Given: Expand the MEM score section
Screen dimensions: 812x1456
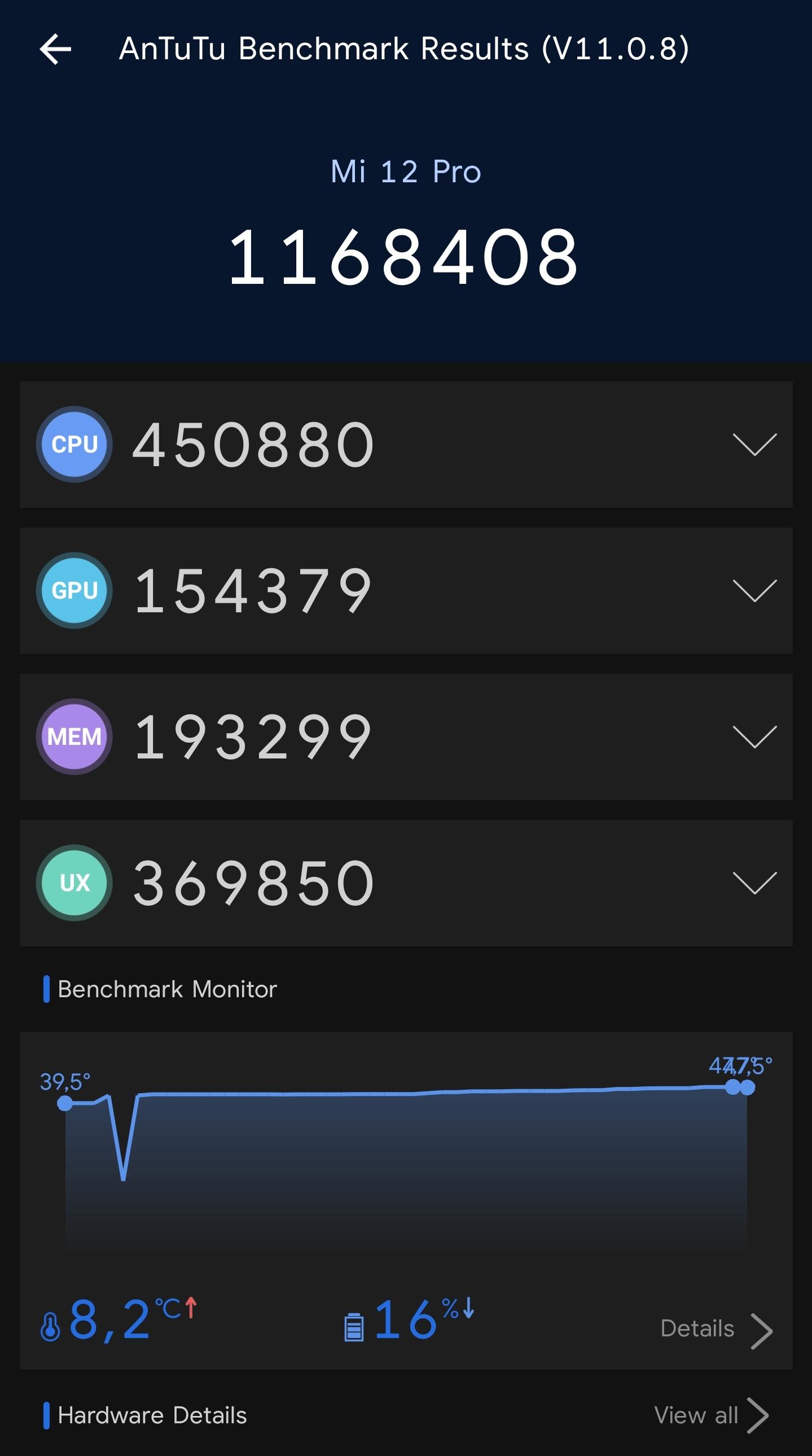Looking at the screenshot, I should click(x=754, y=736).
